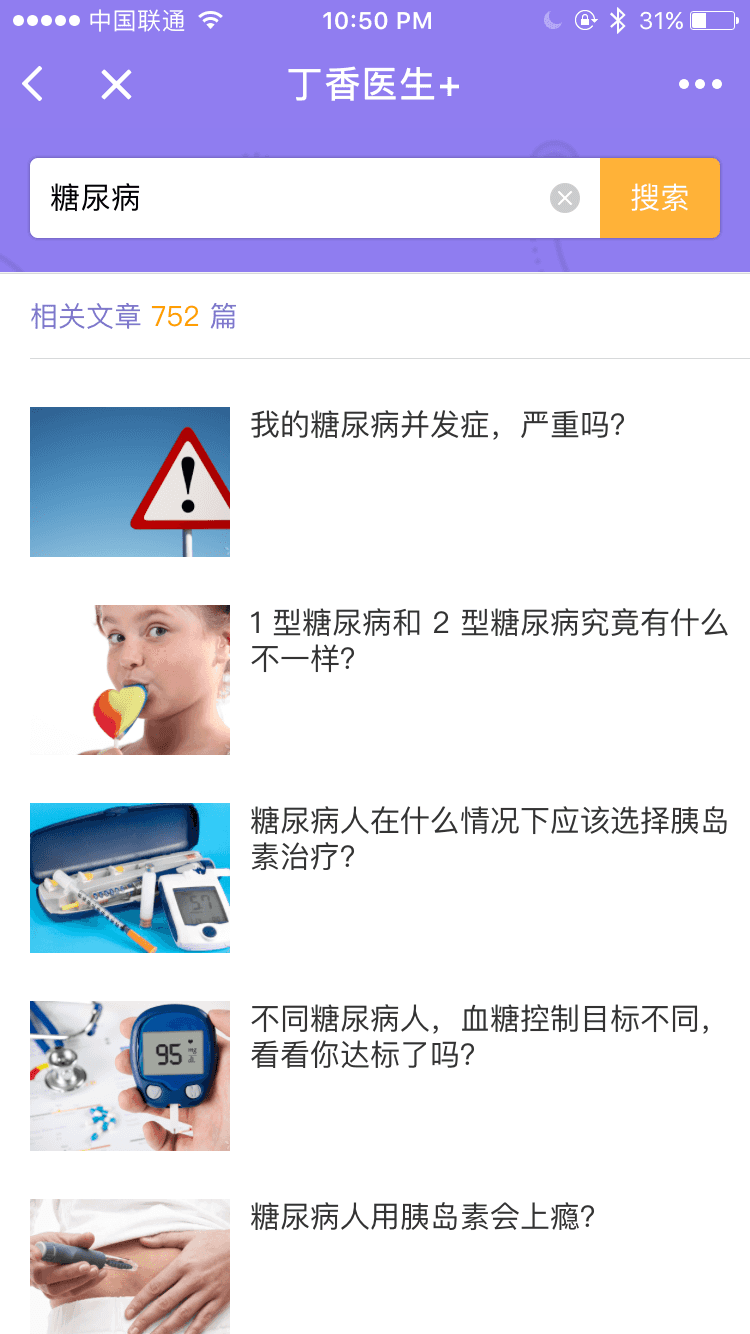The image size is (750, 1334).
Task: Clear the search text
Action: click(x=565, y=199)
